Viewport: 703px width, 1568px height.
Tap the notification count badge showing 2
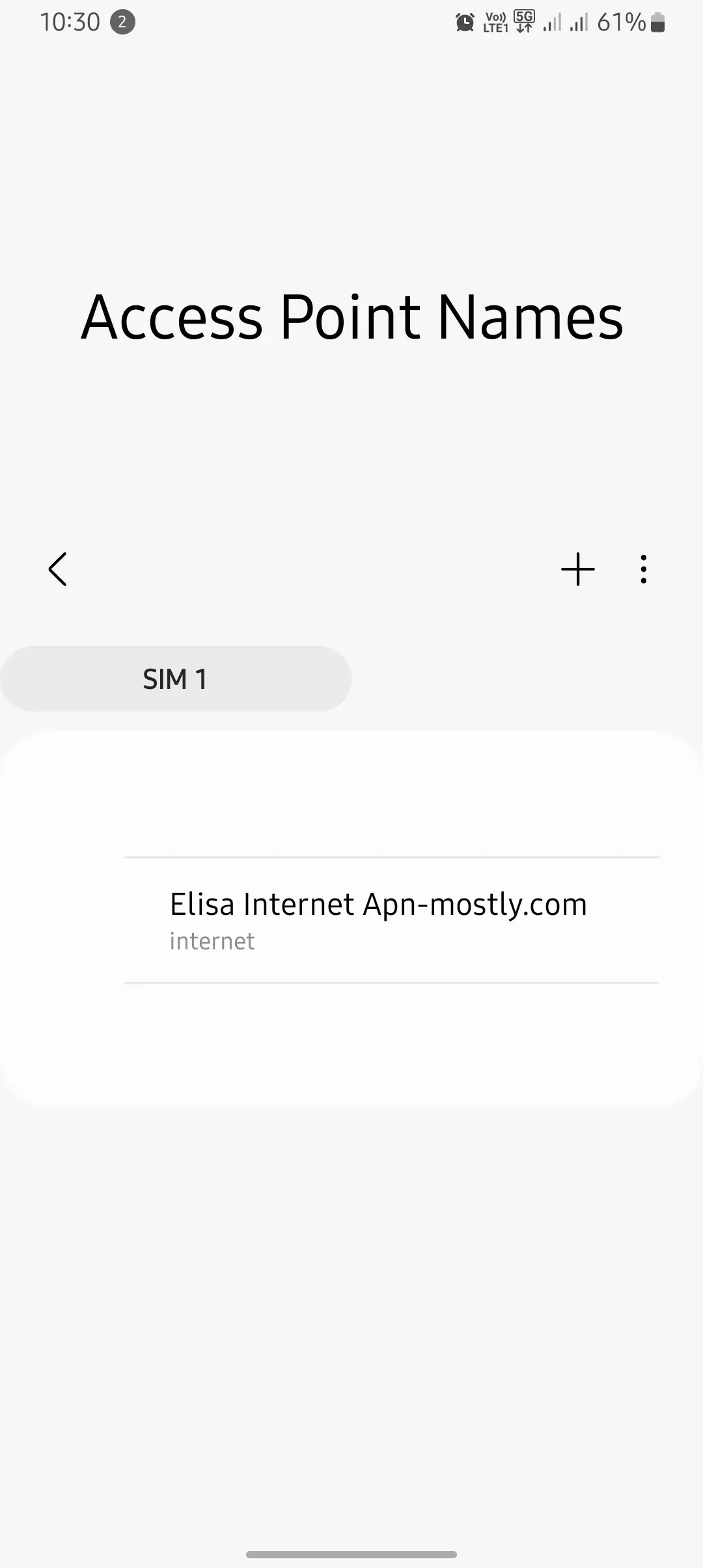coord(121,21)
